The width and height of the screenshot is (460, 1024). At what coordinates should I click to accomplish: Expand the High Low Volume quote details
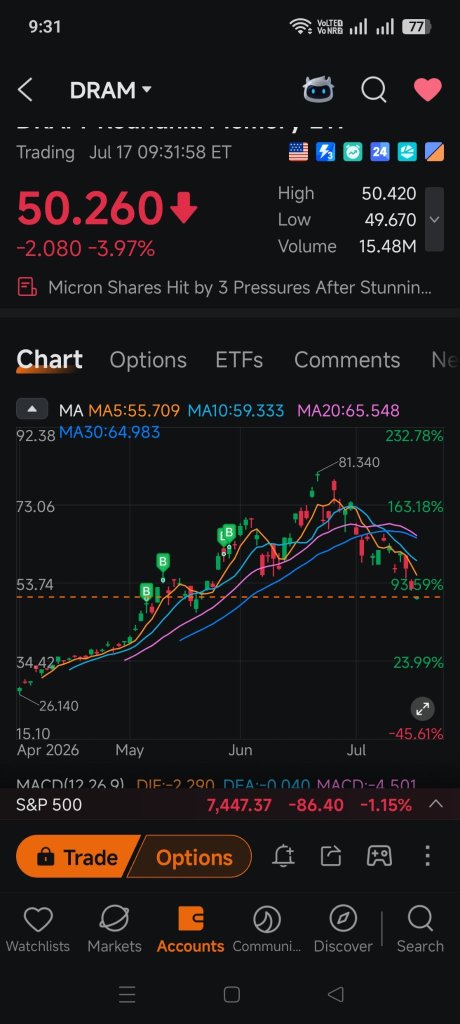435,219
